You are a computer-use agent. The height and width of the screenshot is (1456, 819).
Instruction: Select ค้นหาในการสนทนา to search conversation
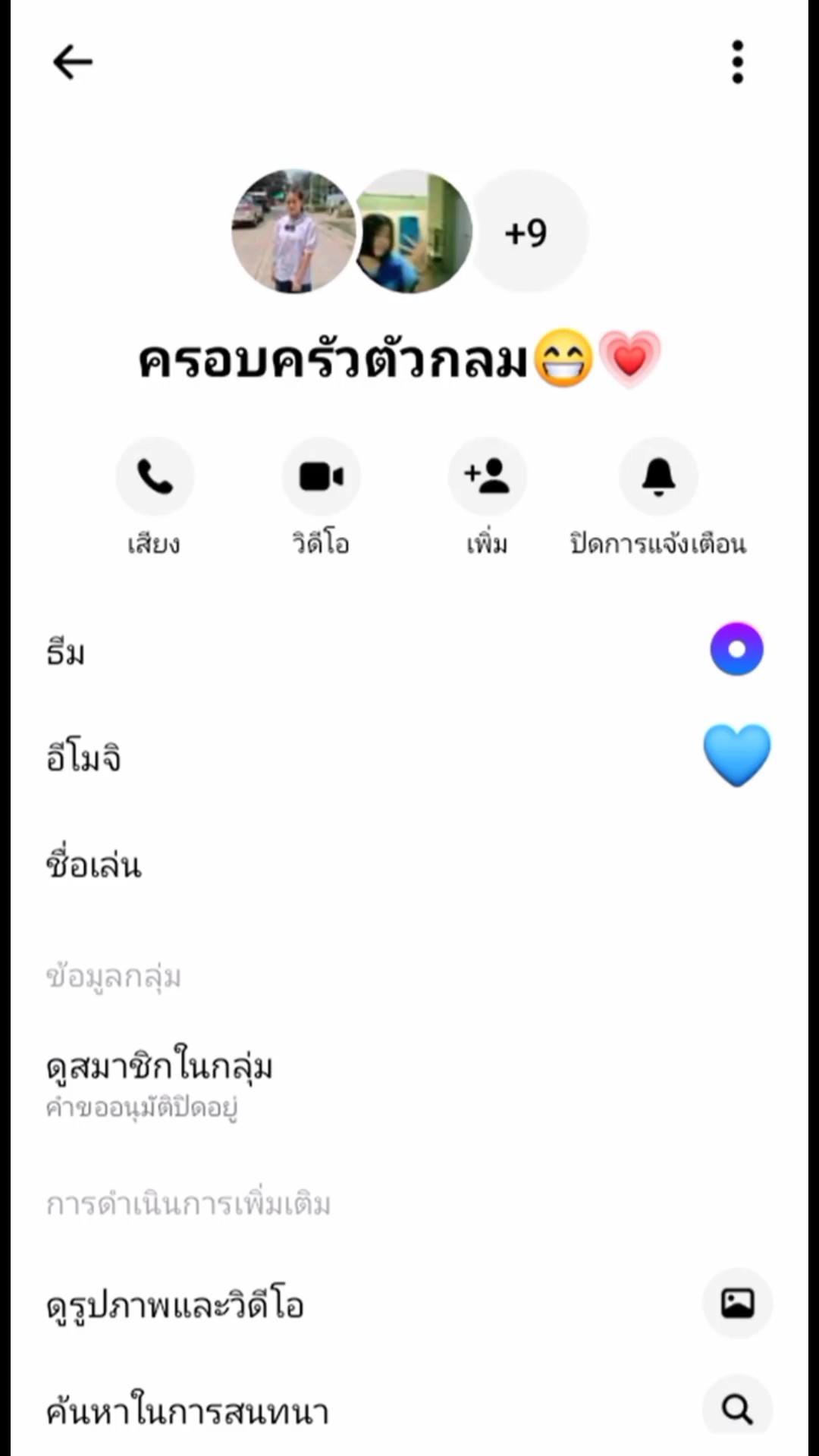click(x=409, y=1410)
